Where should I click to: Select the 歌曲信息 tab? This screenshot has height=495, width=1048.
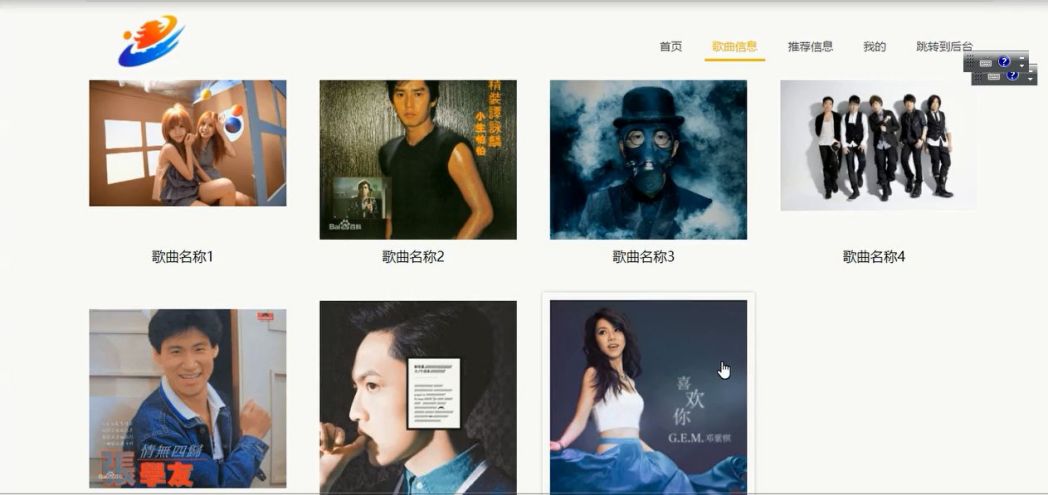pyautogui.click(x=734, y=46)
